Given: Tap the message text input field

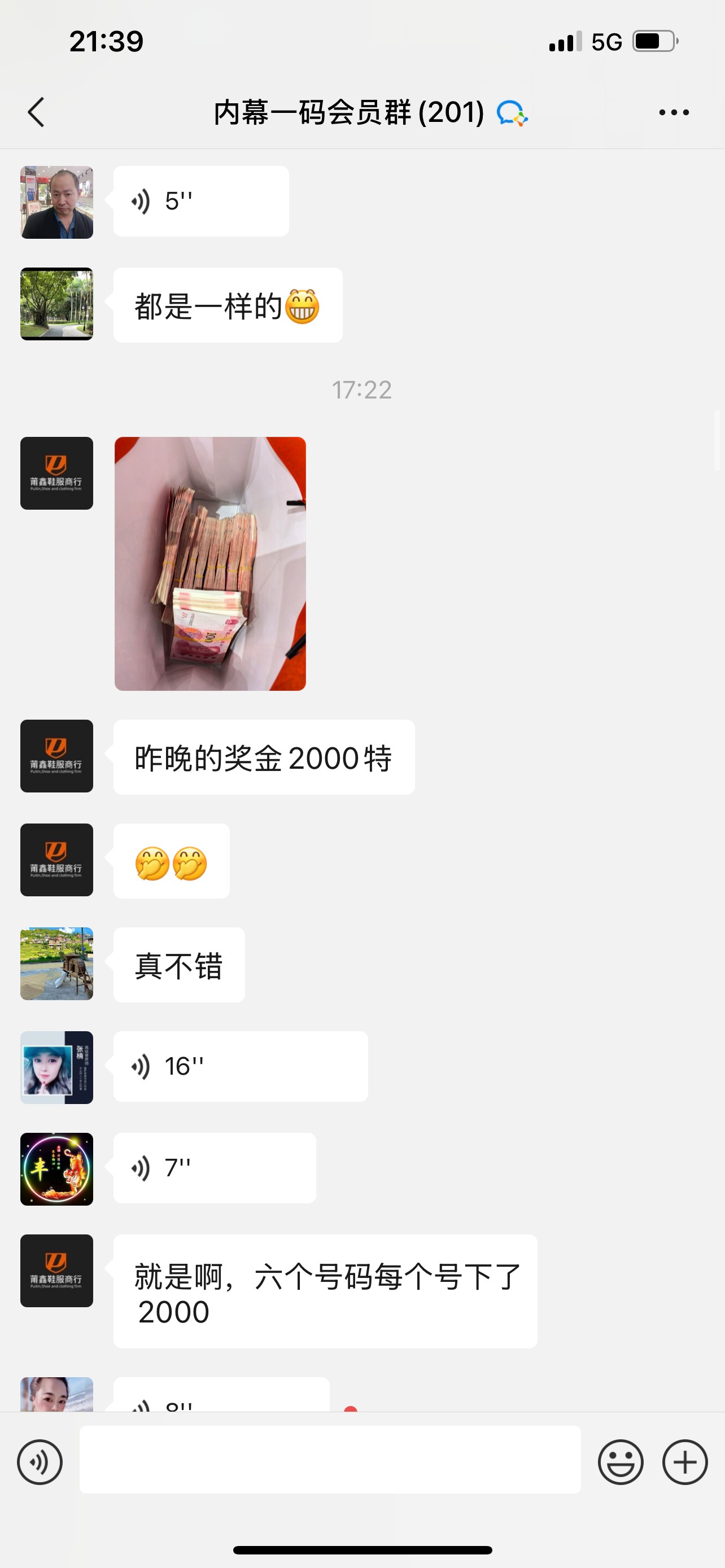Looking at the screenshot, I should click(330, 1460).
